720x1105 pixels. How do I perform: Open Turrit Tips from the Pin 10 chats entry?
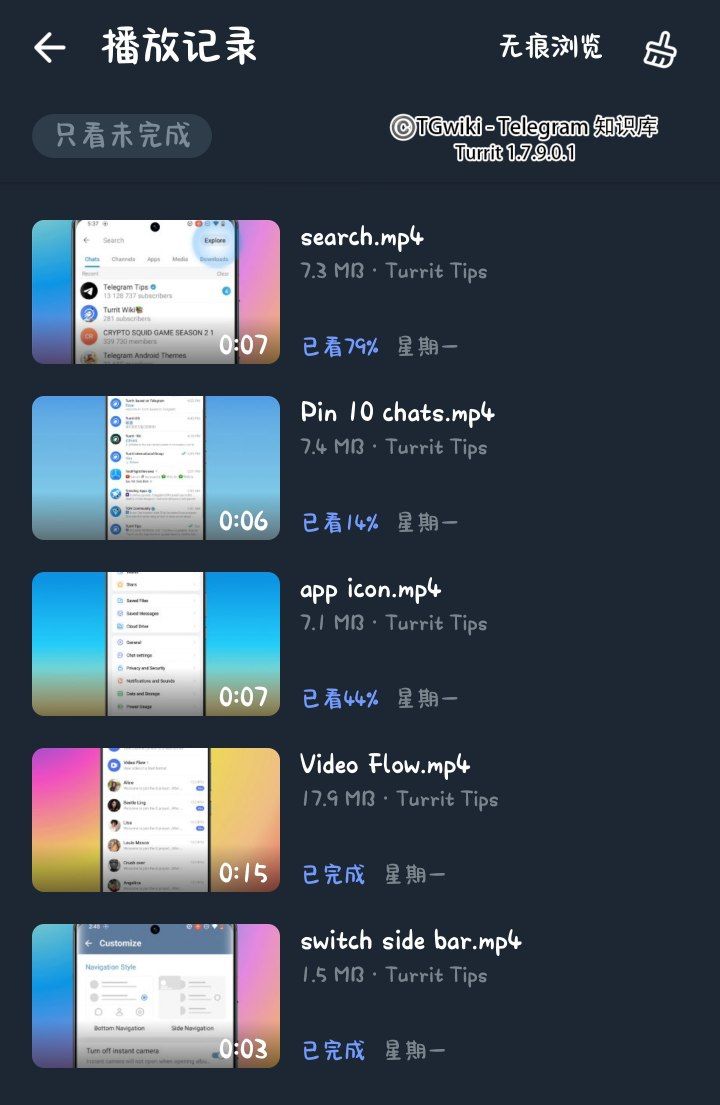(x=437, y=447)
